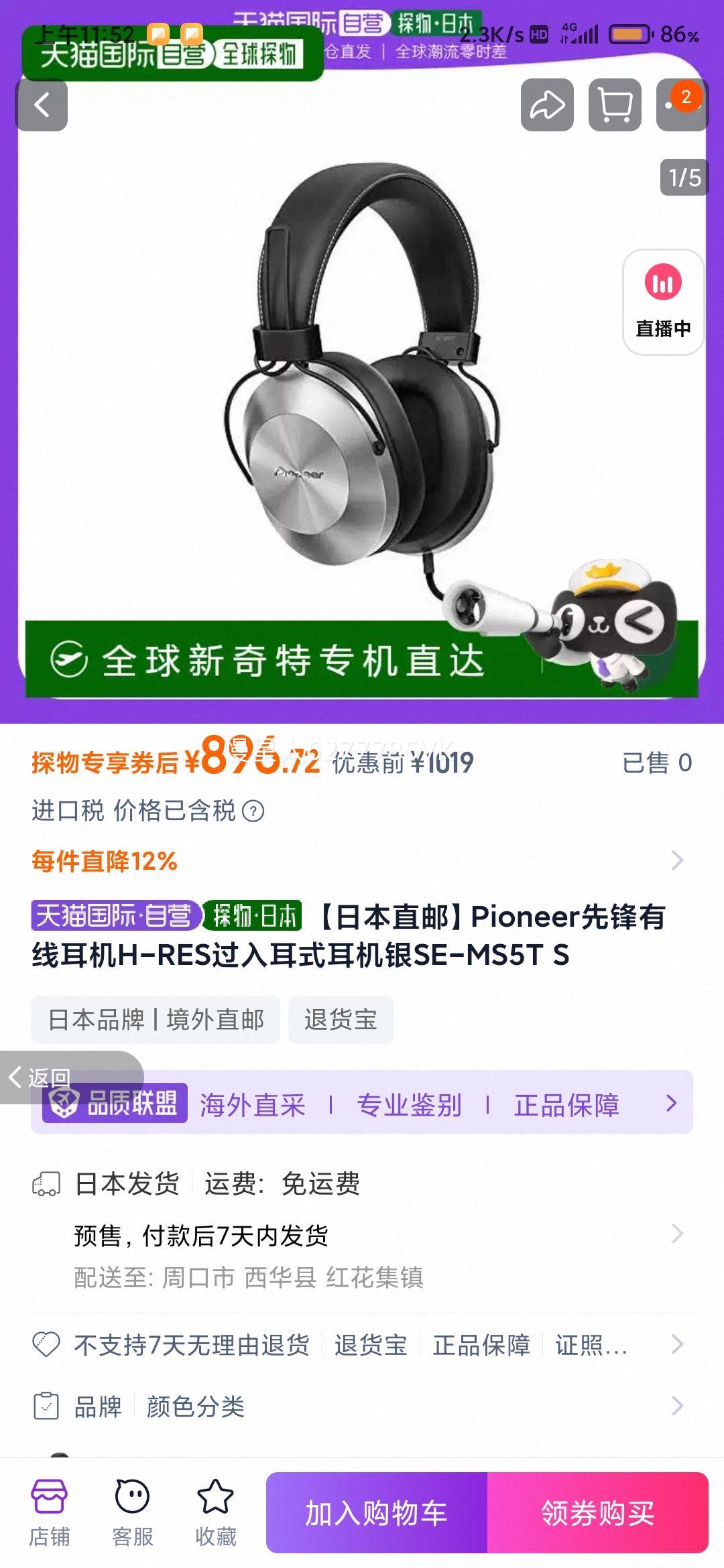The height and width of the screenshot is (1568, 724).
Task: Select the 退货宝 return protection tag
Action: pos(341,1019)
